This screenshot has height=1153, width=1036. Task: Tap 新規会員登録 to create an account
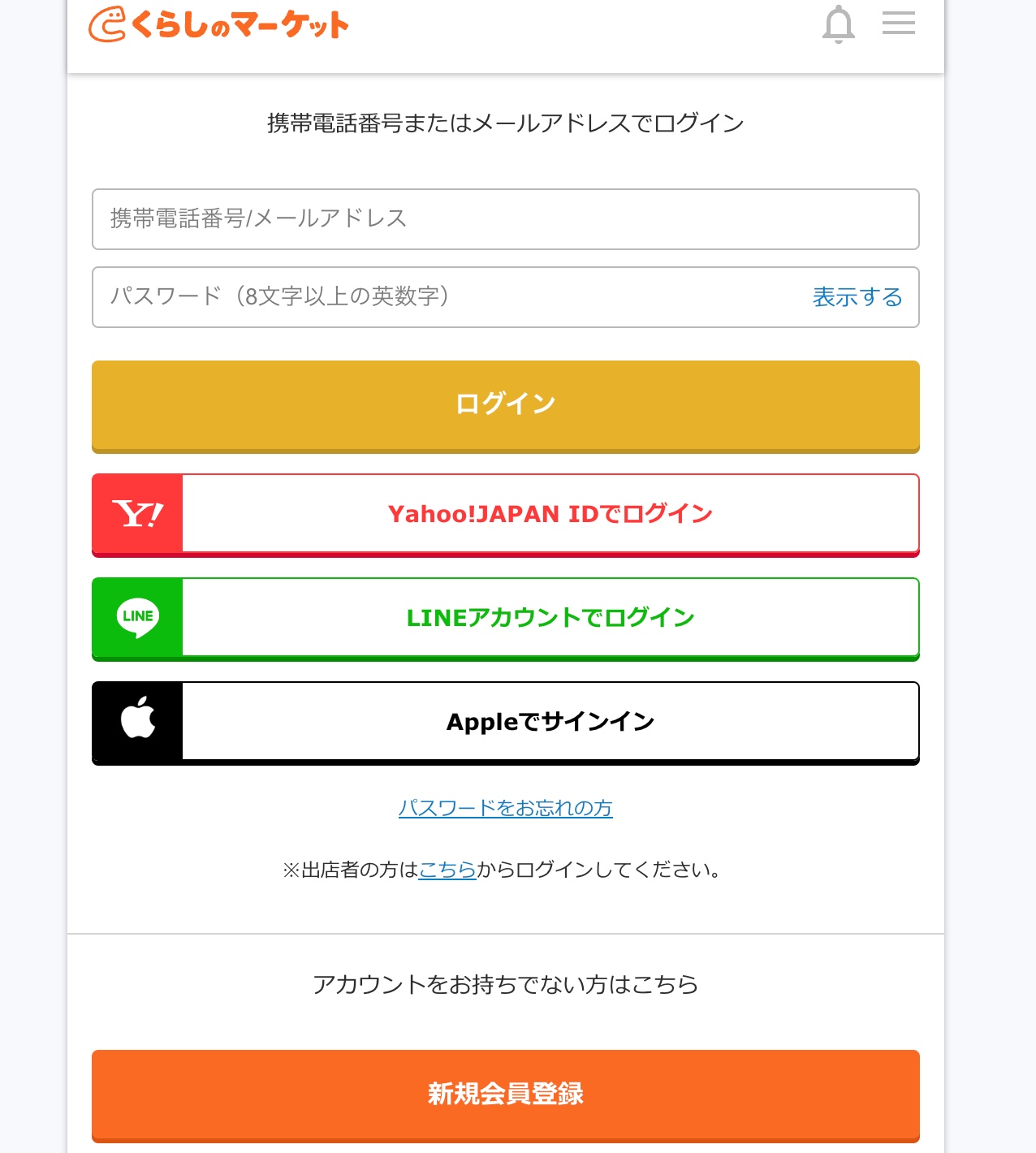(x=505, y=1094)
